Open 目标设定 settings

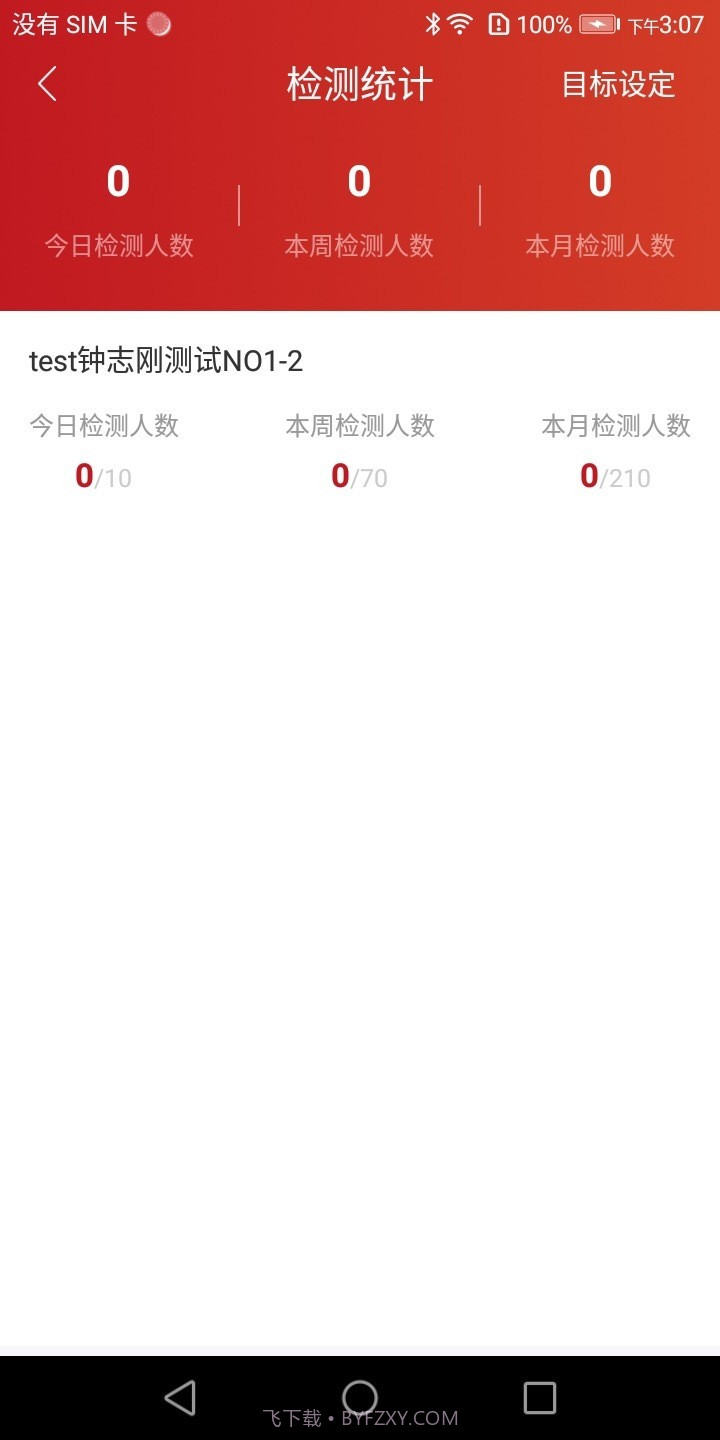[x=620, y=84]
